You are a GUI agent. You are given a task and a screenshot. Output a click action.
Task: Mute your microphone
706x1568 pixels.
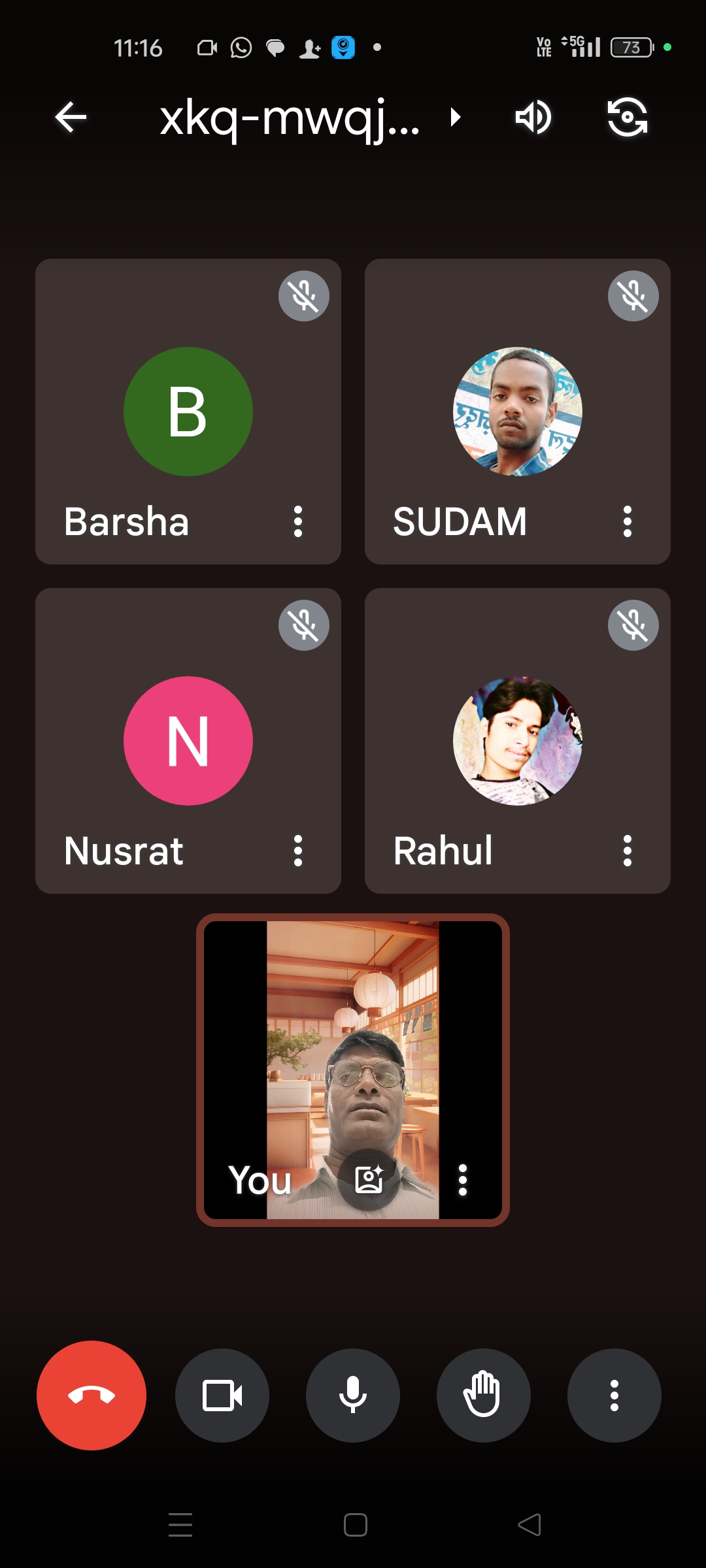click(353, 1396)
